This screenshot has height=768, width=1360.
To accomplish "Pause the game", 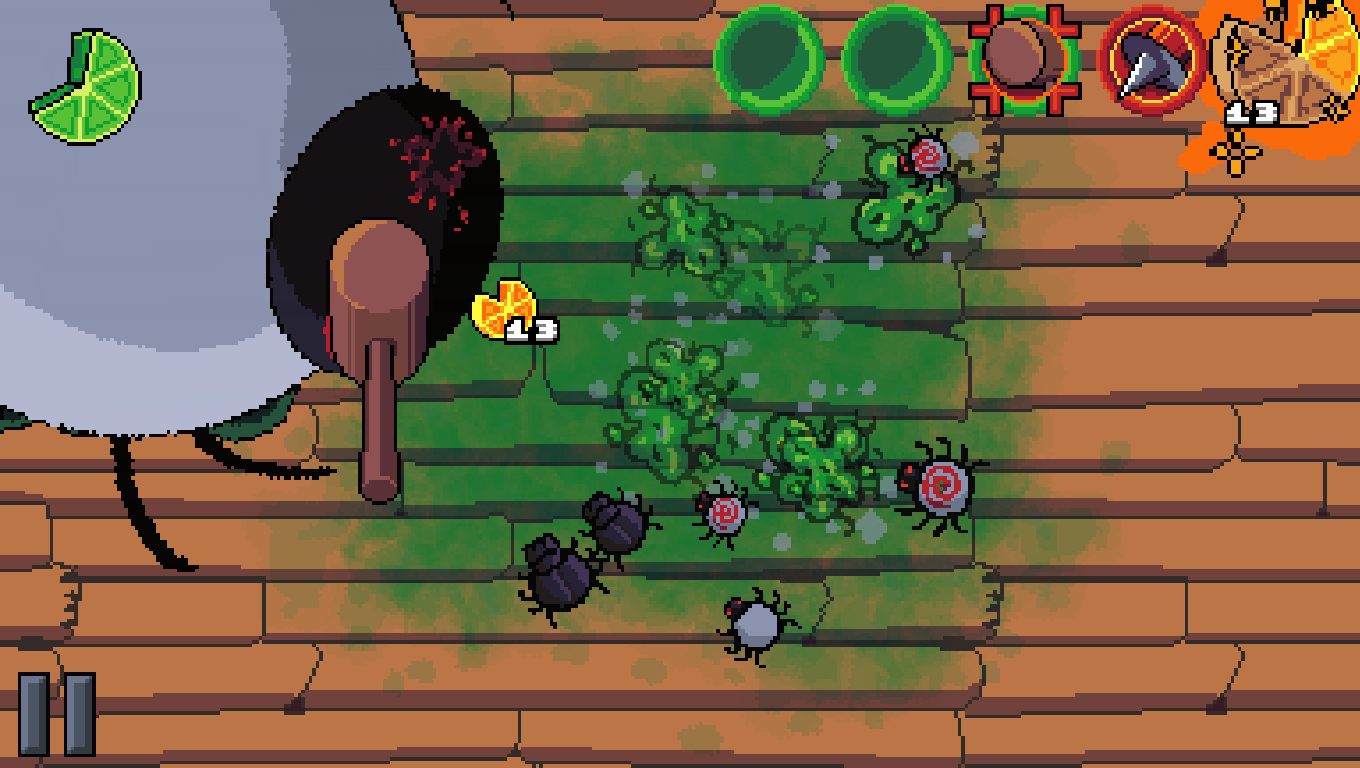I will (57, 713).
